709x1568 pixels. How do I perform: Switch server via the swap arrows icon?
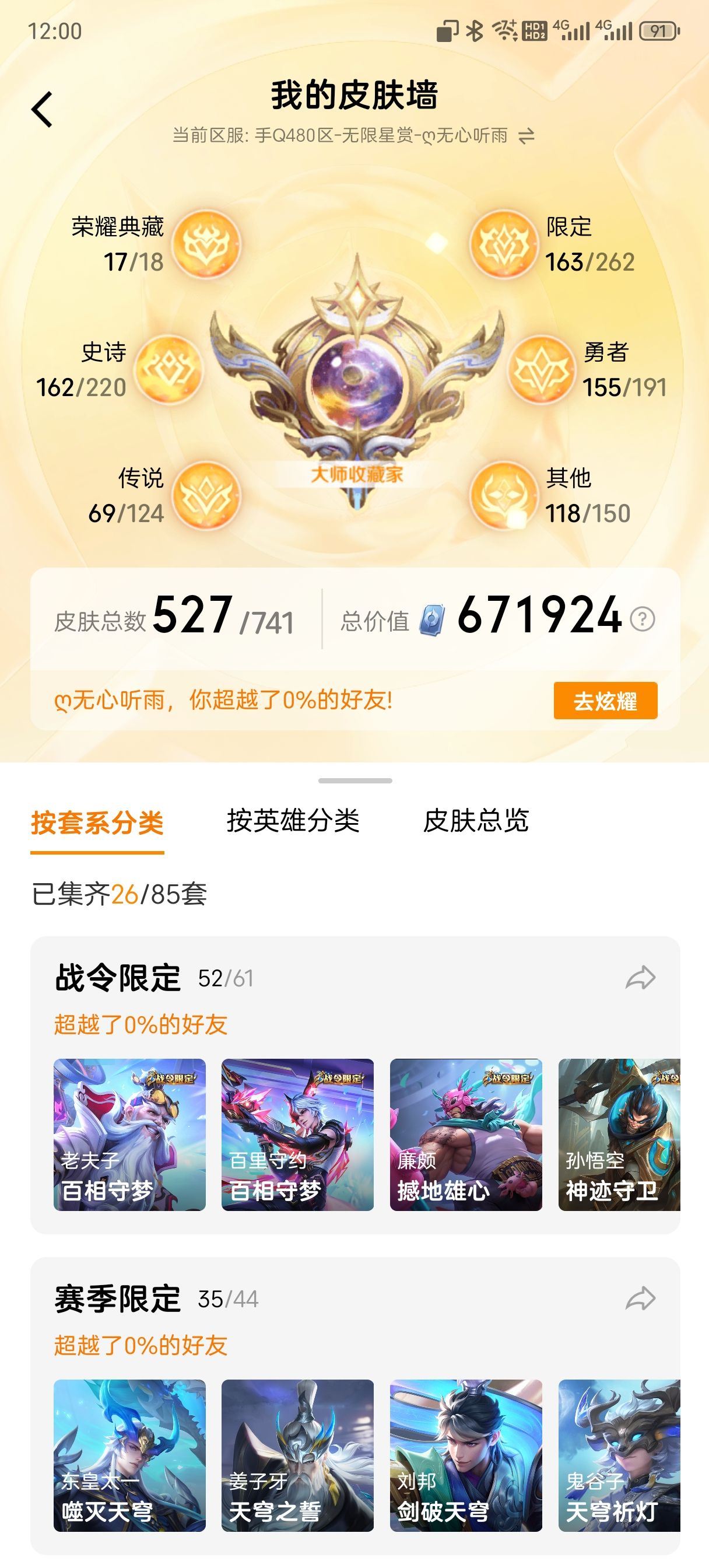(526, 136)
